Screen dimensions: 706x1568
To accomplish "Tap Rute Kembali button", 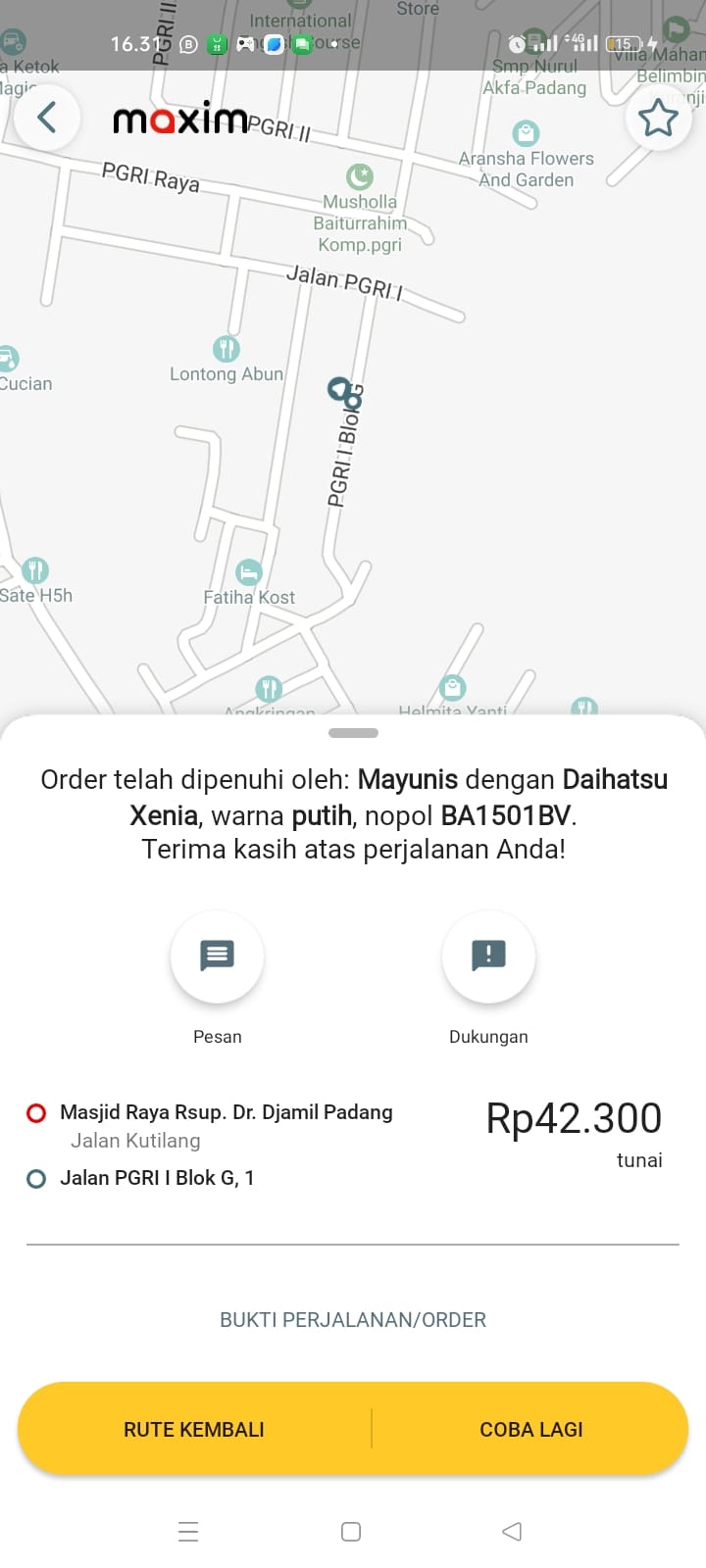I will click(x=194, y=1429).
